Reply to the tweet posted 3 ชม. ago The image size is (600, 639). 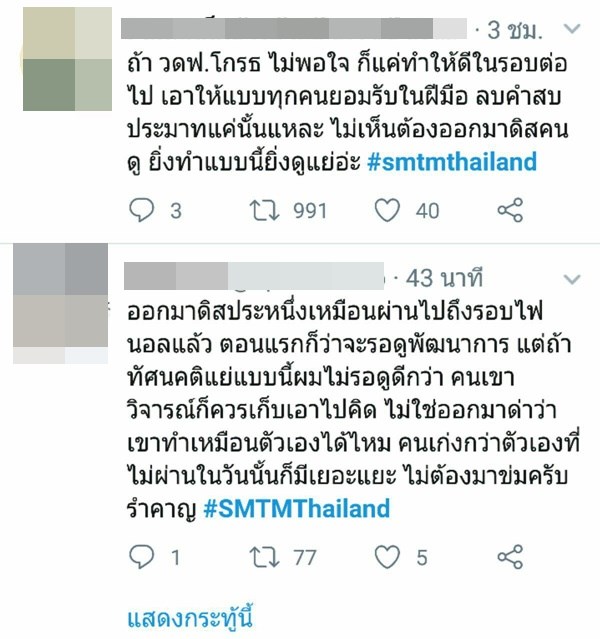[145, 210]
